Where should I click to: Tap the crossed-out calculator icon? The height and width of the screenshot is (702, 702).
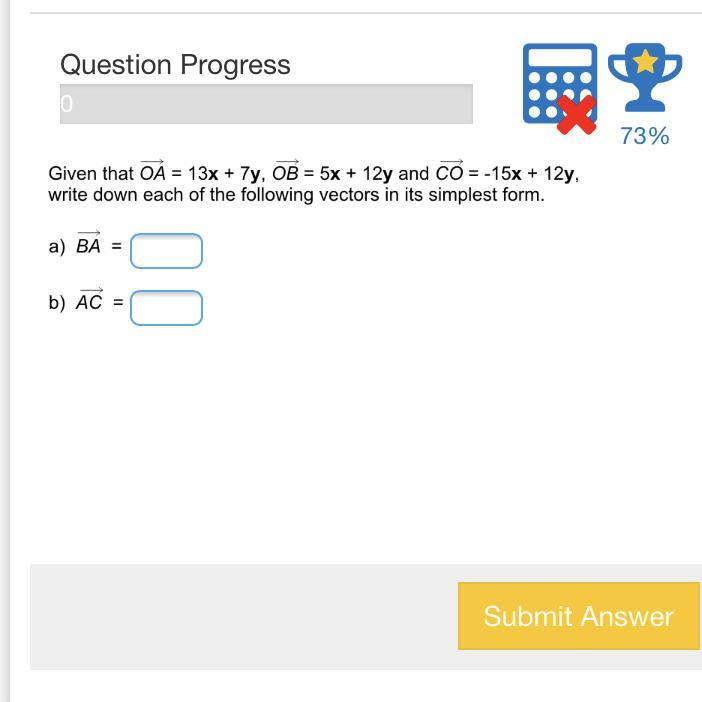point(559,86)
